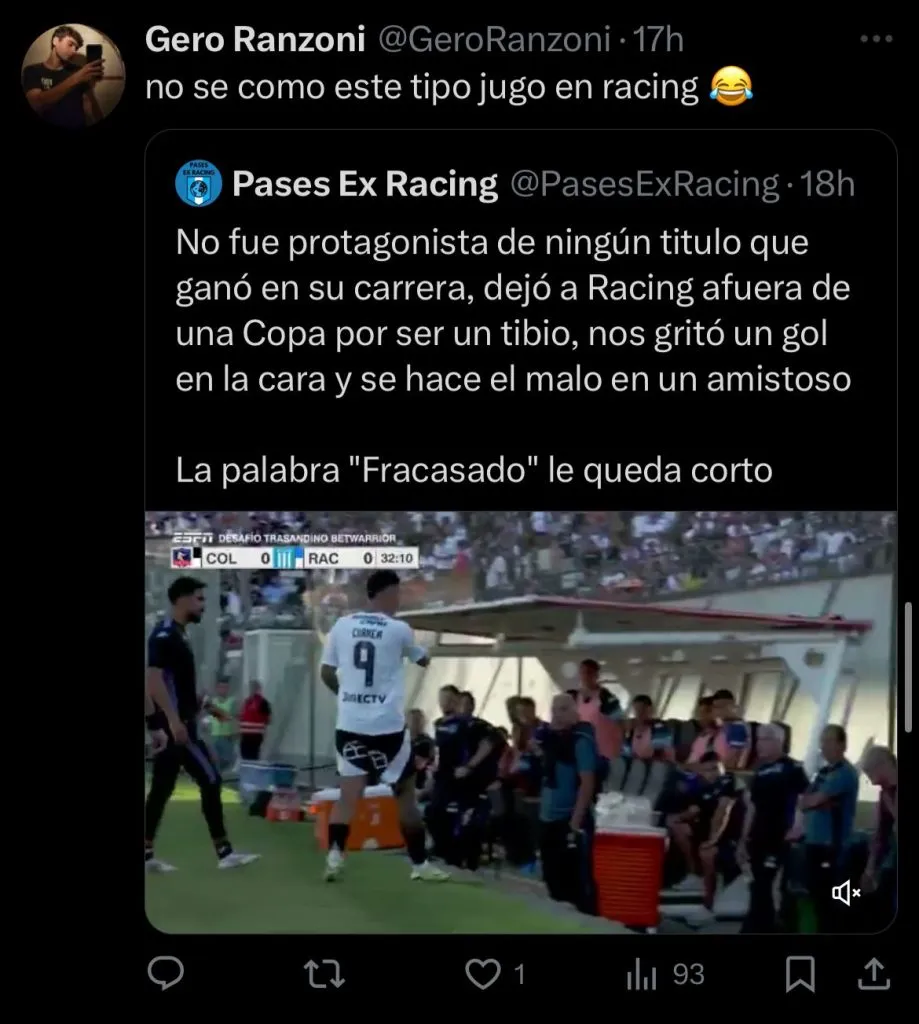Open the quoted Pases Ex Racing tweet
Image resolution: width=919 pixels, height=1024 pixels.
point(520,330)
